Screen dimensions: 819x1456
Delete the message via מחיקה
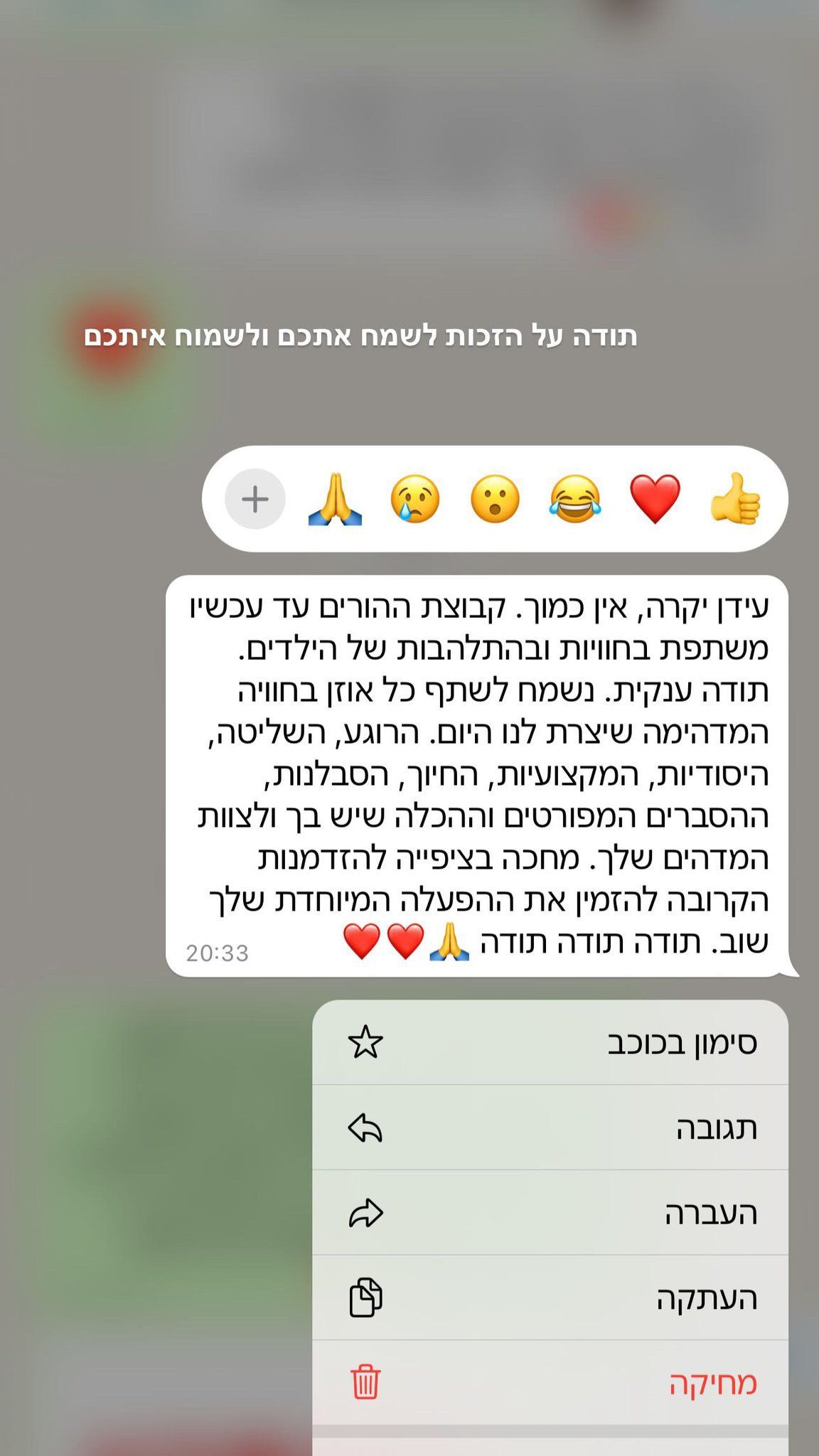coord(550,1383)
